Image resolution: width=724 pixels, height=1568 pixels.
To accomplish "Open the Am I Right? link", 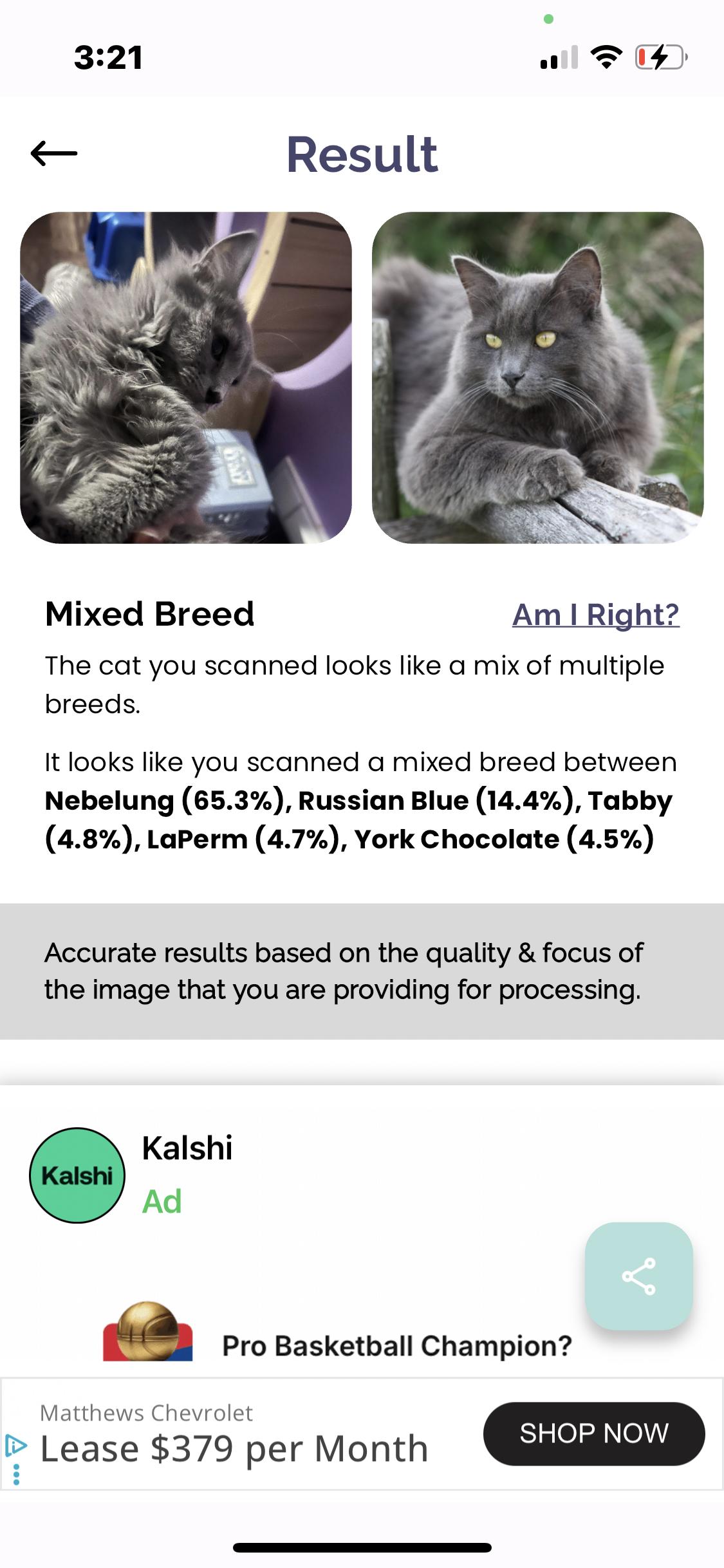I will (x=595, y=615).
